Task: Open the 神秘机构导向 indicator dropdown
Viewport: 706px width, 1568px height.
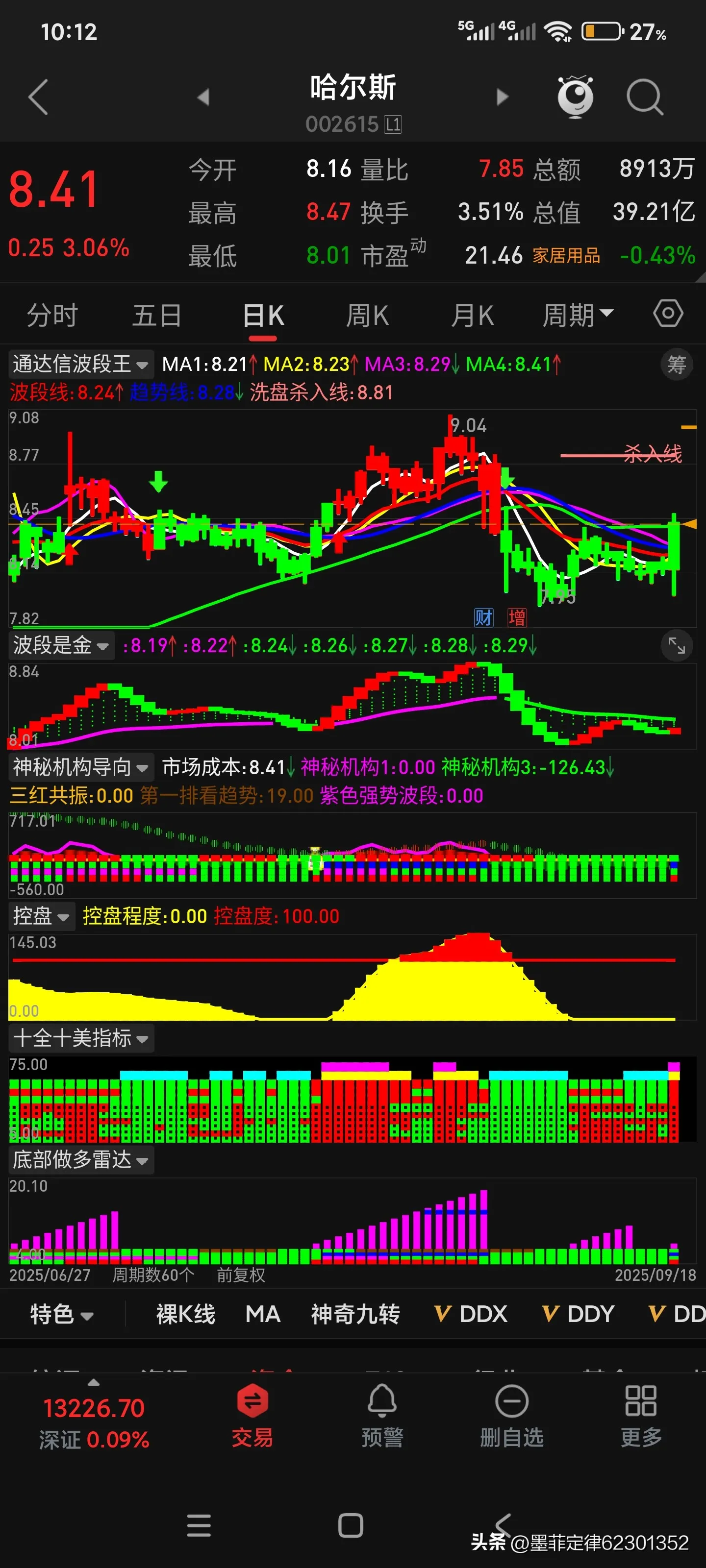Action: click(x=80, y=767)
